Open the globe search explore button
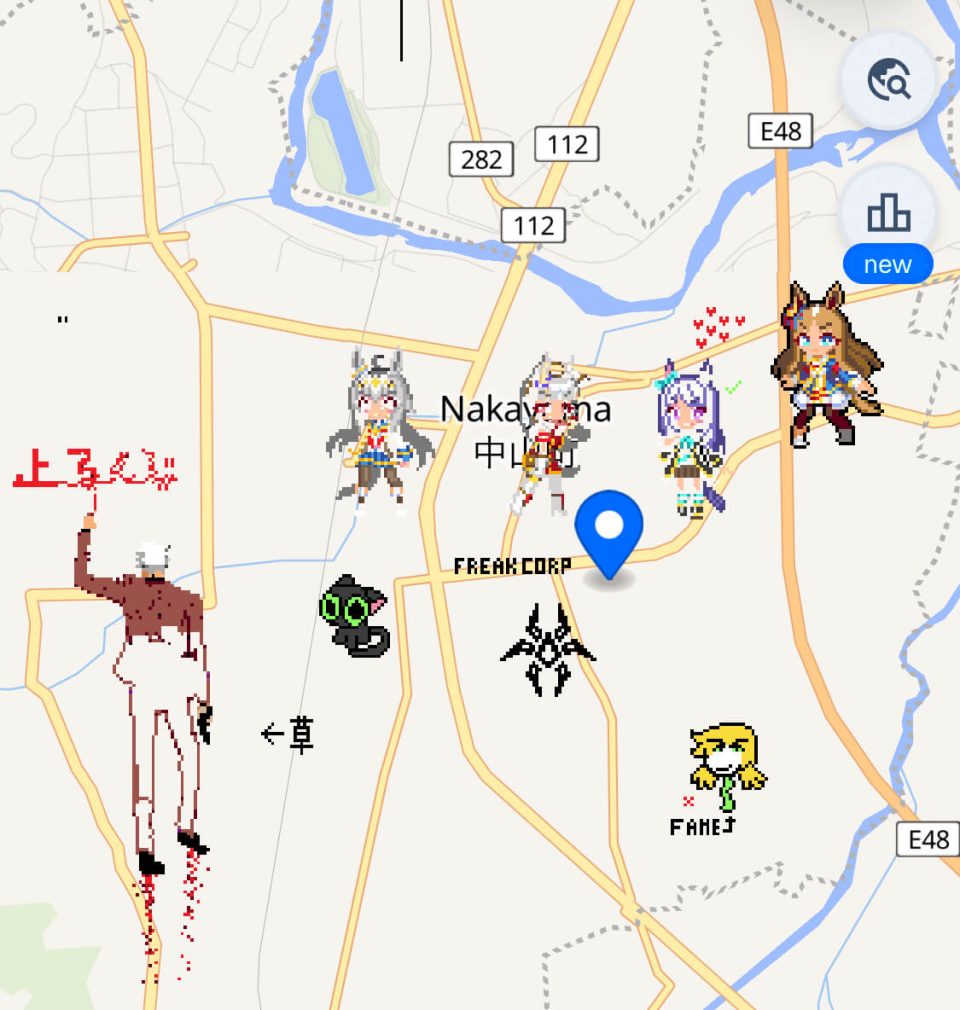The image size is (960, 1010). pos(888,81)
